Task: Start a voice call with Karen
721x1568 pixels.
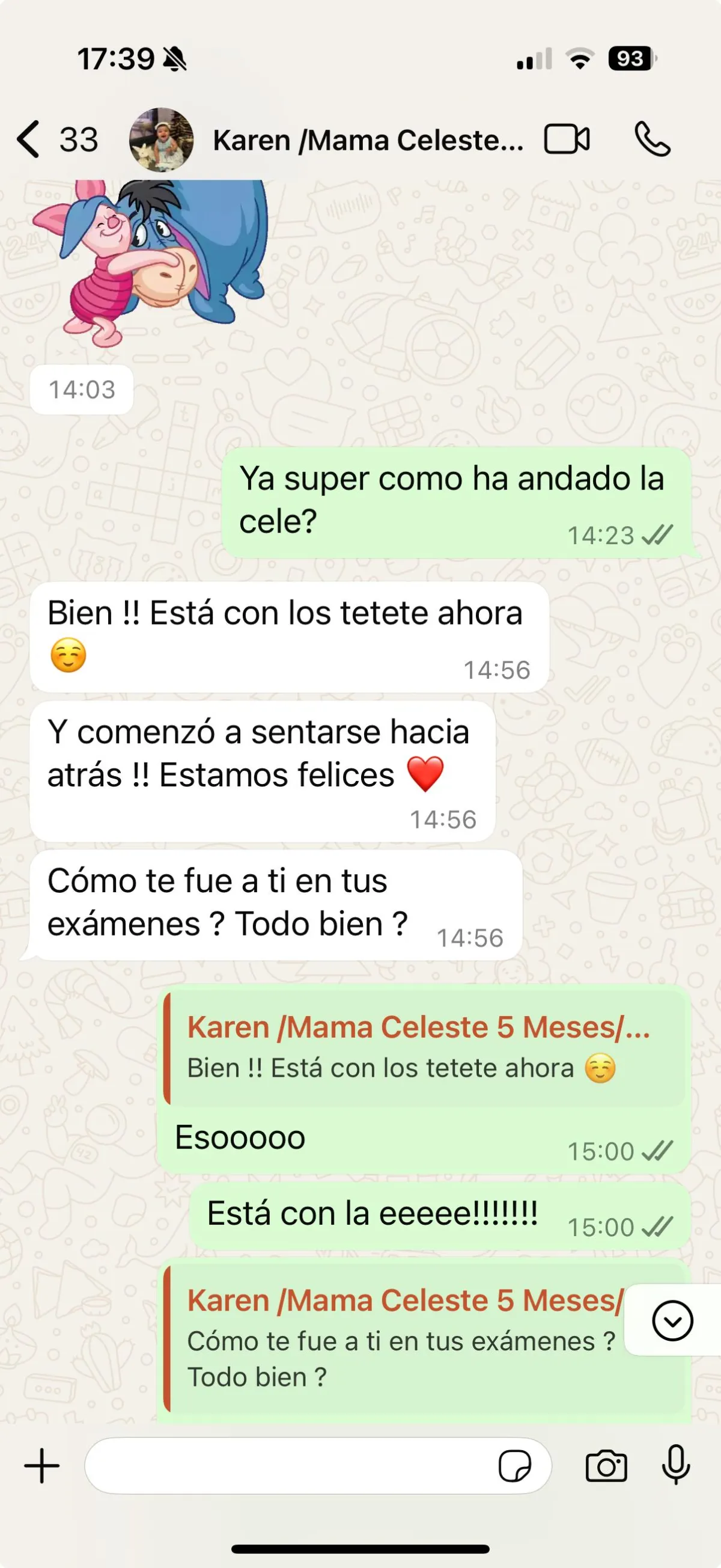Action: [653, 139]
